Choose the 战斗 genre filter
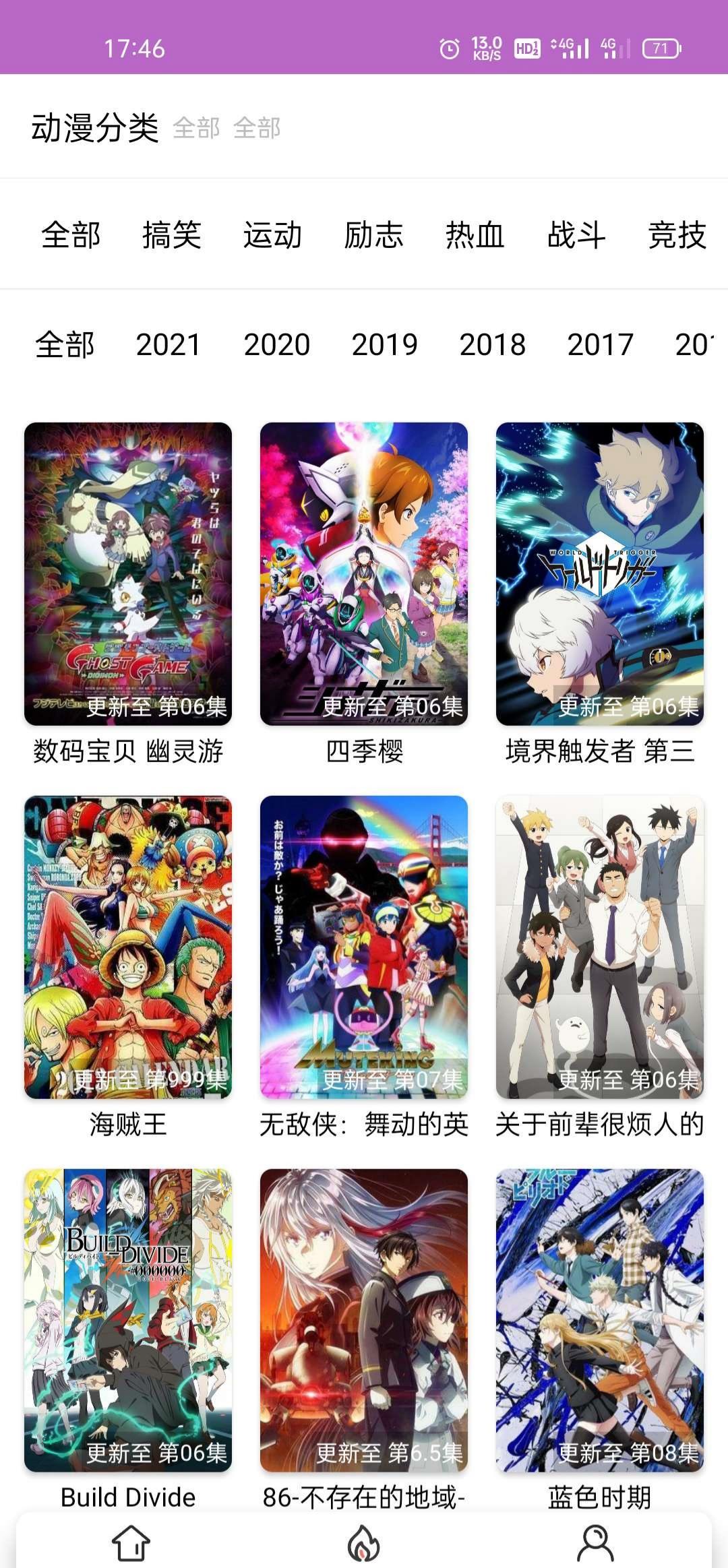 coord(577,237)
